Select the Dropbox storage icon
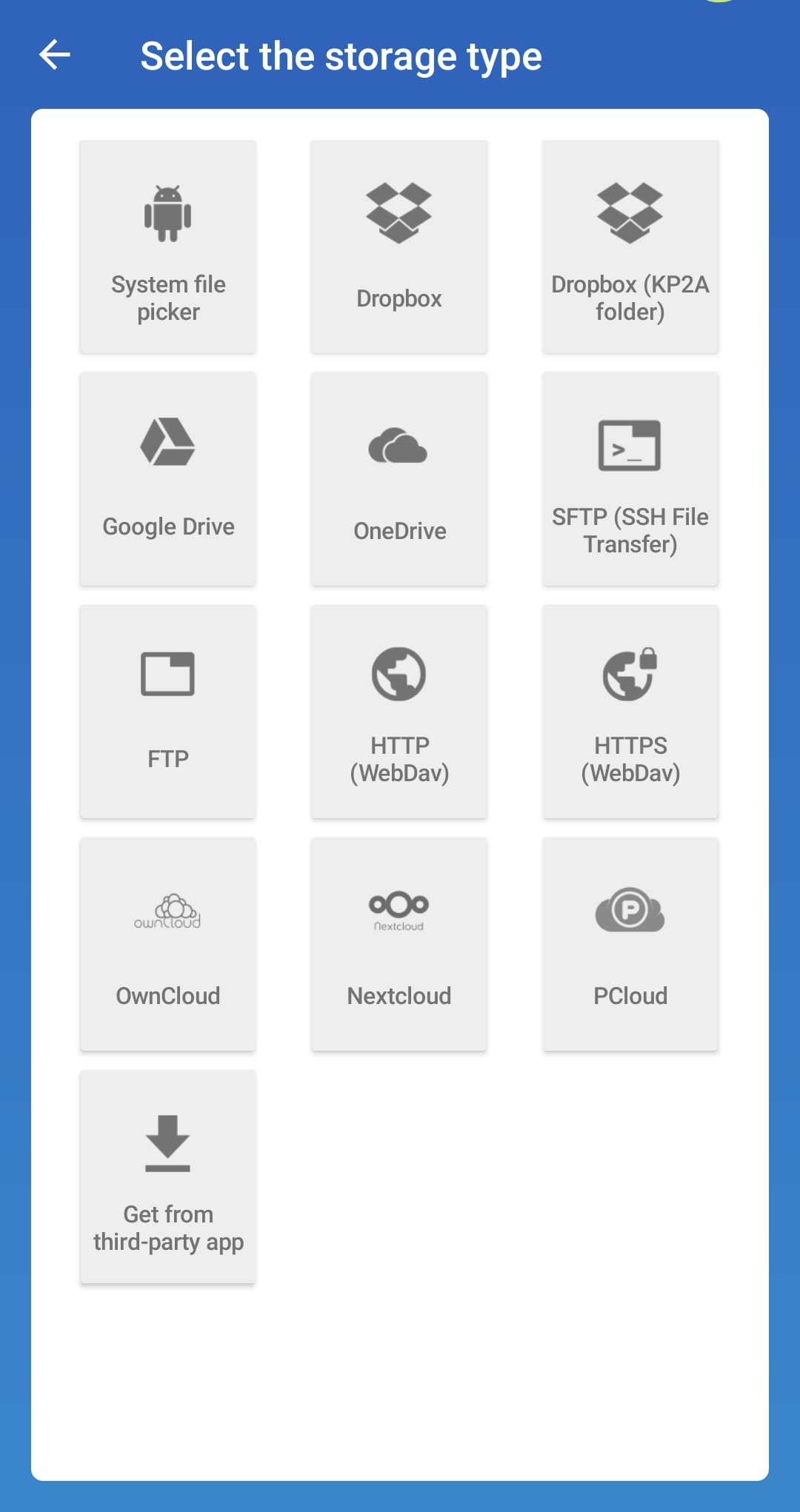 (399, 214)
